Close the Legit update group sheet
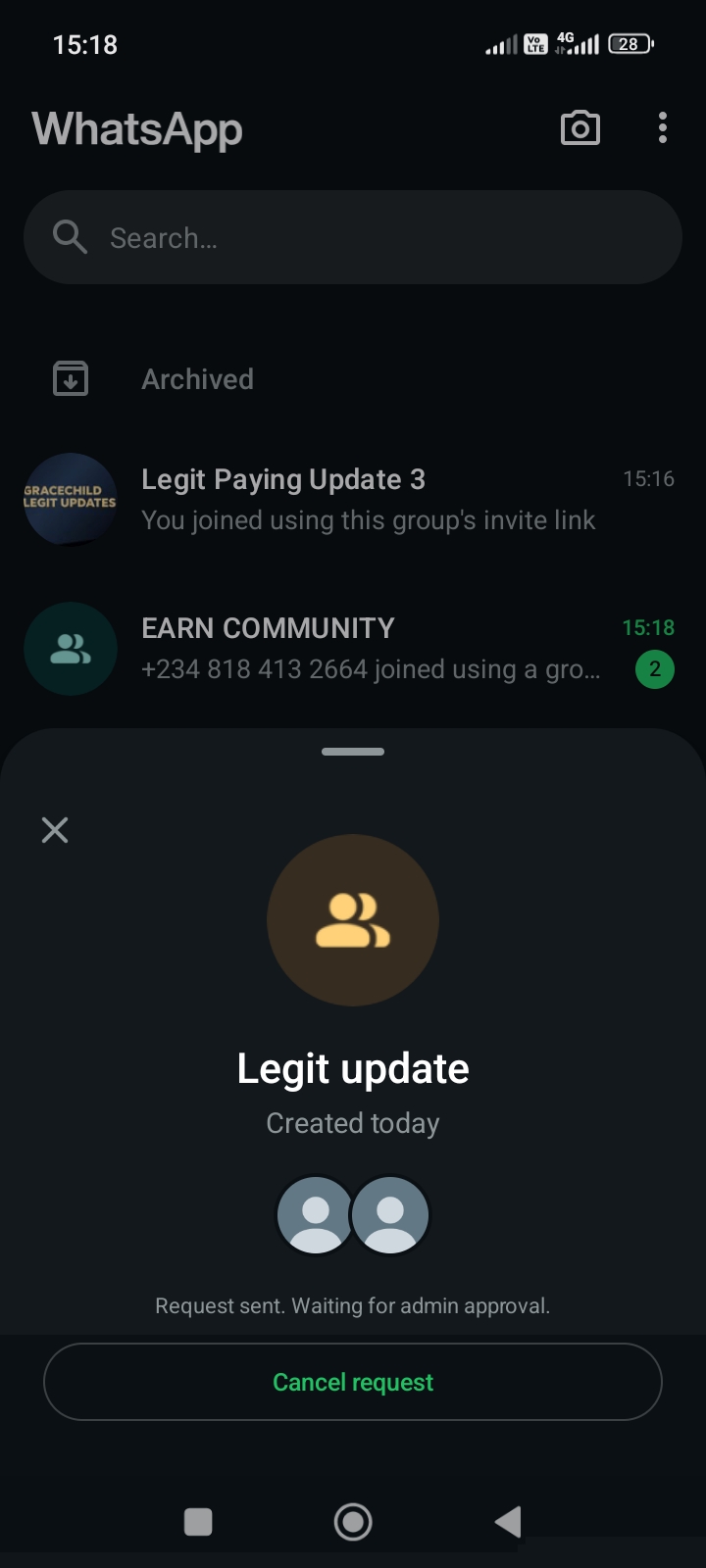This screenshot has height=1568, width=706. point(55,830)
